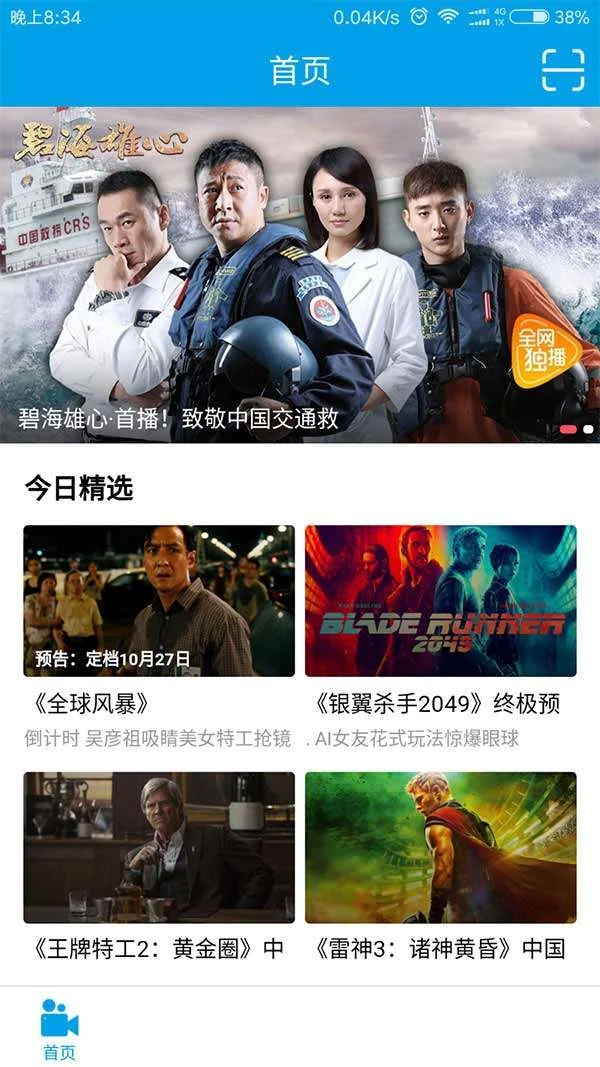Open the scan QR code icon
The height and width of the screenshot is (1067, 600).
[x=562, y=70]
